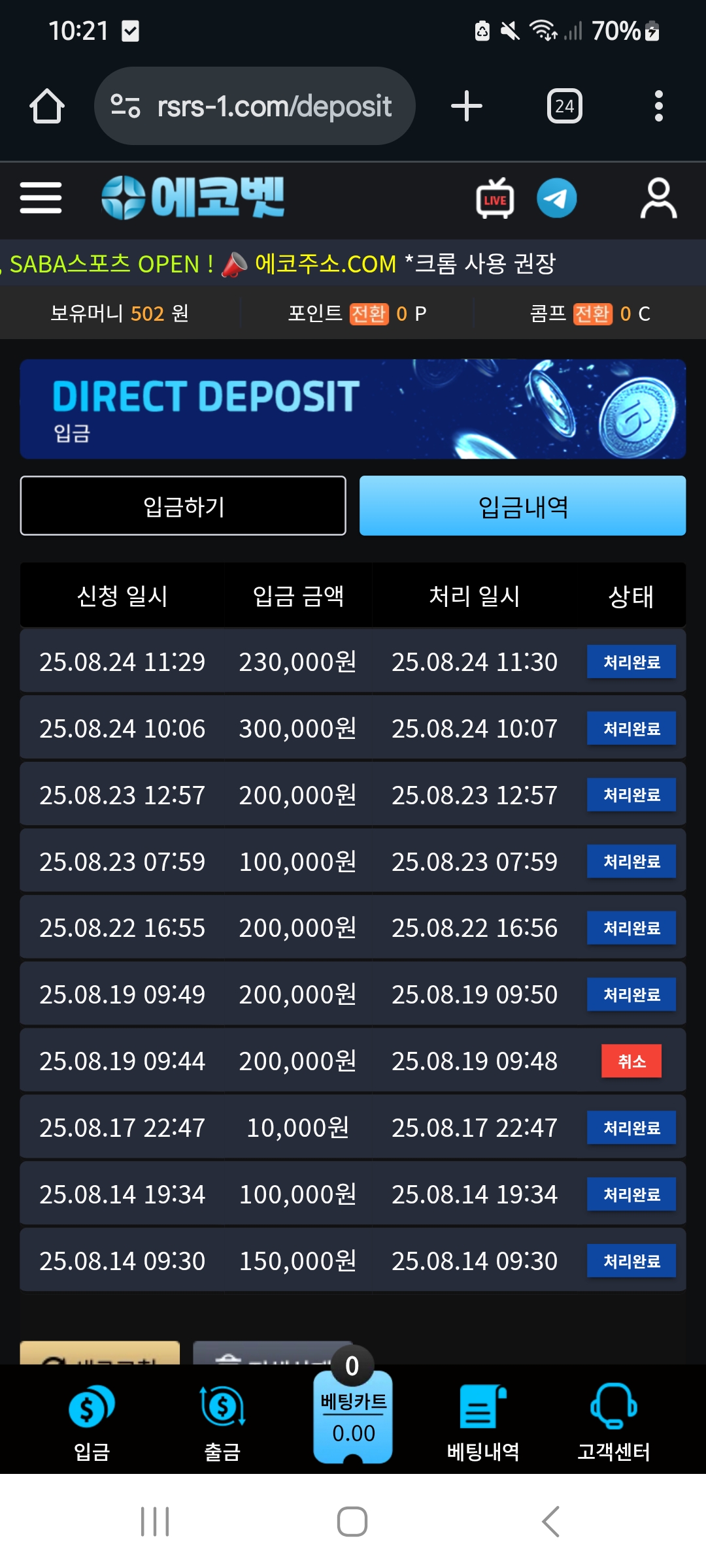Open the hamburger side menu
This screenshot has width=706, height=1568.
pyautogui.click(x=41, y=198)
